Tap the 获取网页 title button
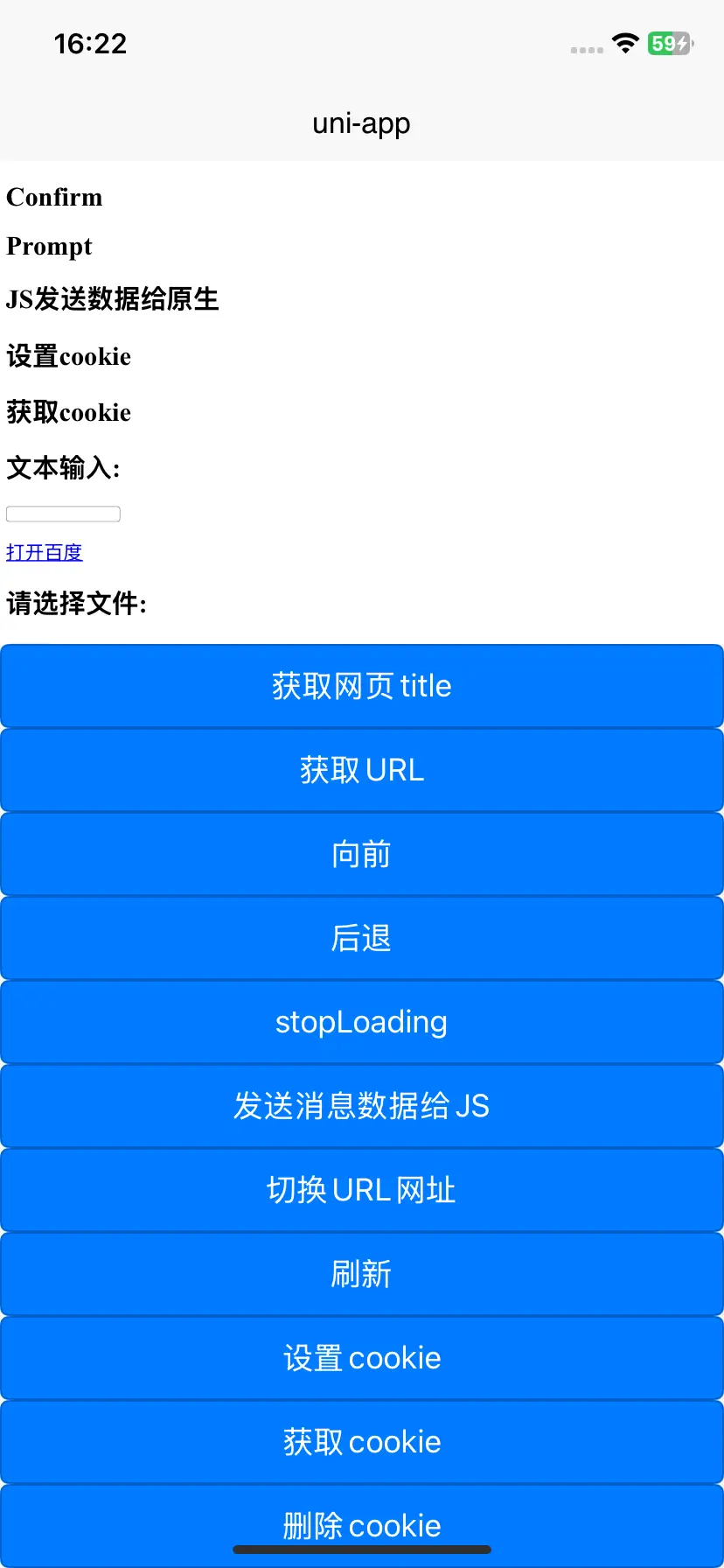 click(362, 686)
